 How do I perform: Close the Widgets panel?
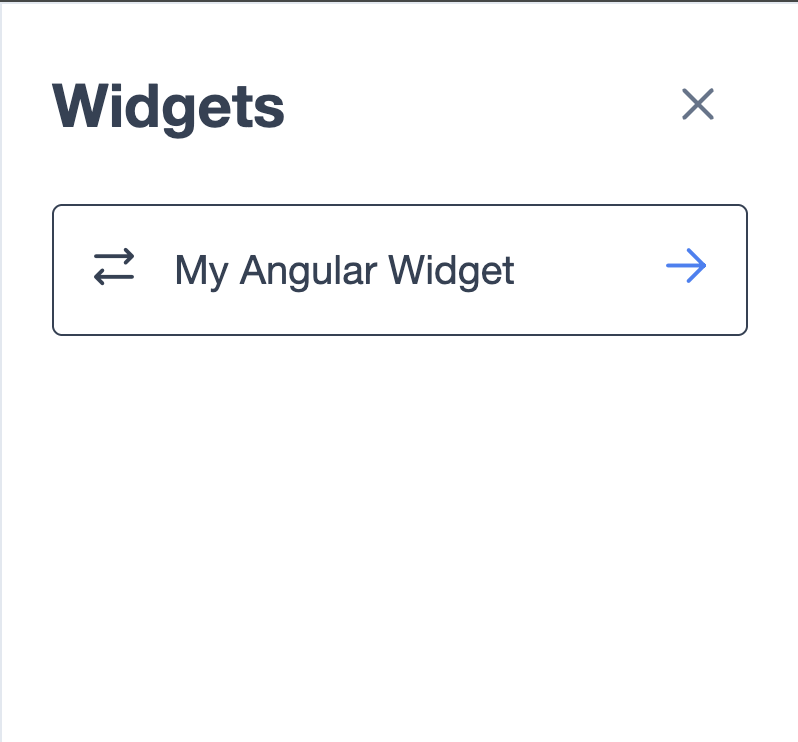[697, 104]
